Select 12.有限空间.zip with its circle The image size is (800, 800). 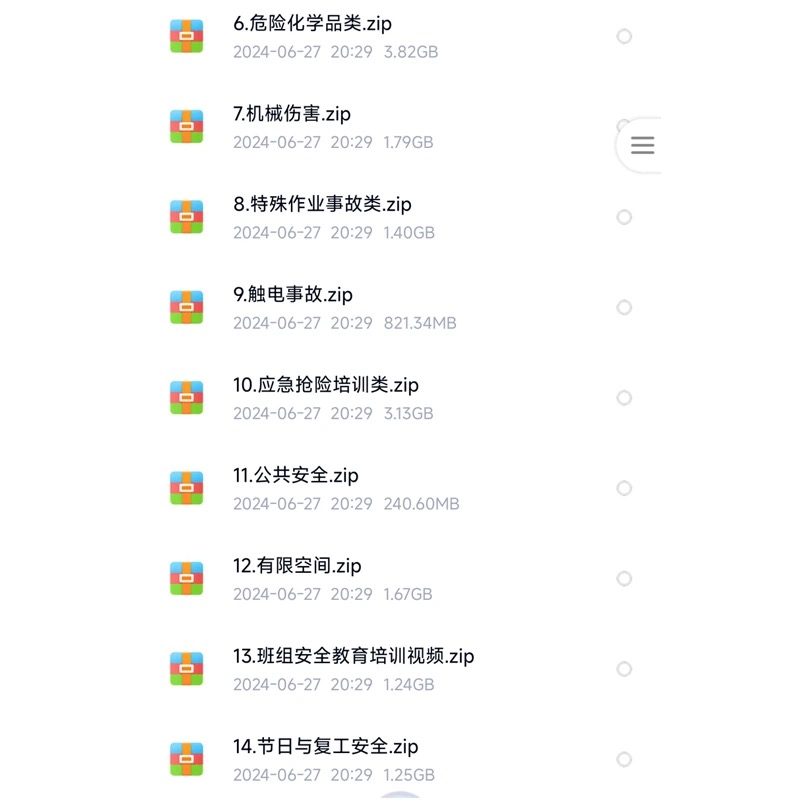[624, 579]
